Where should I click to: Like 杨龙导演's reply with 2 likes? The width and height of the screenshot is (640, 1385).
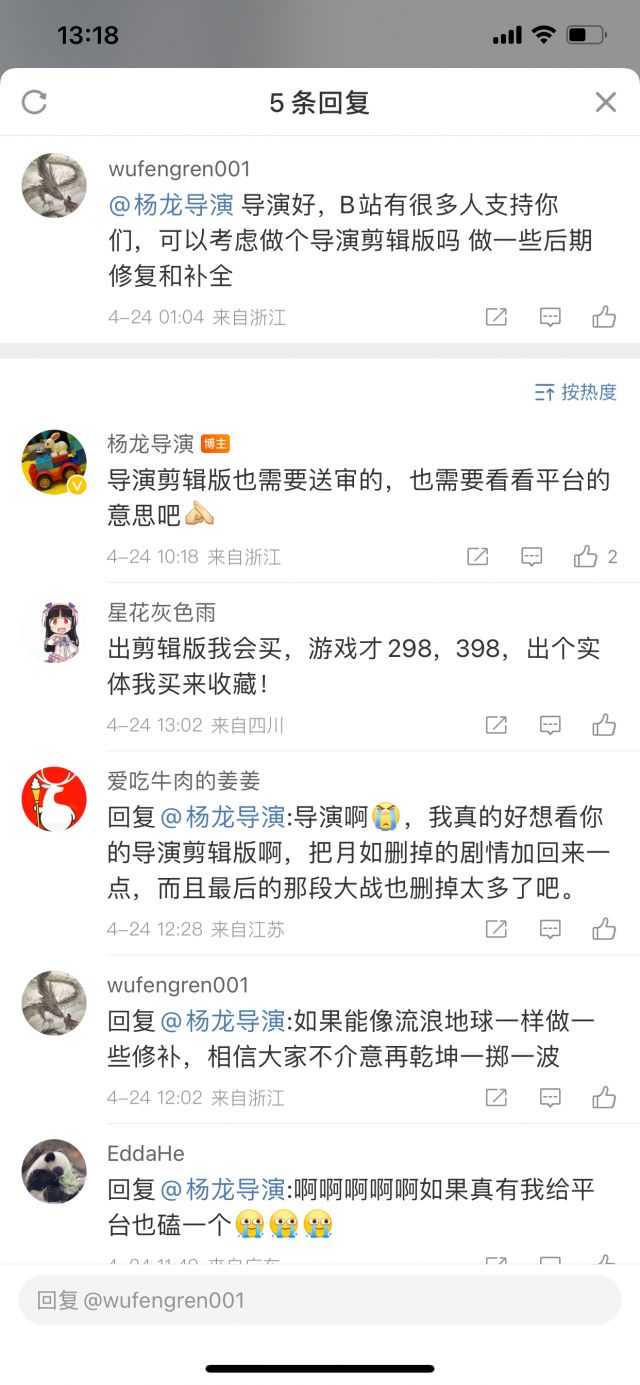(586, 557)
